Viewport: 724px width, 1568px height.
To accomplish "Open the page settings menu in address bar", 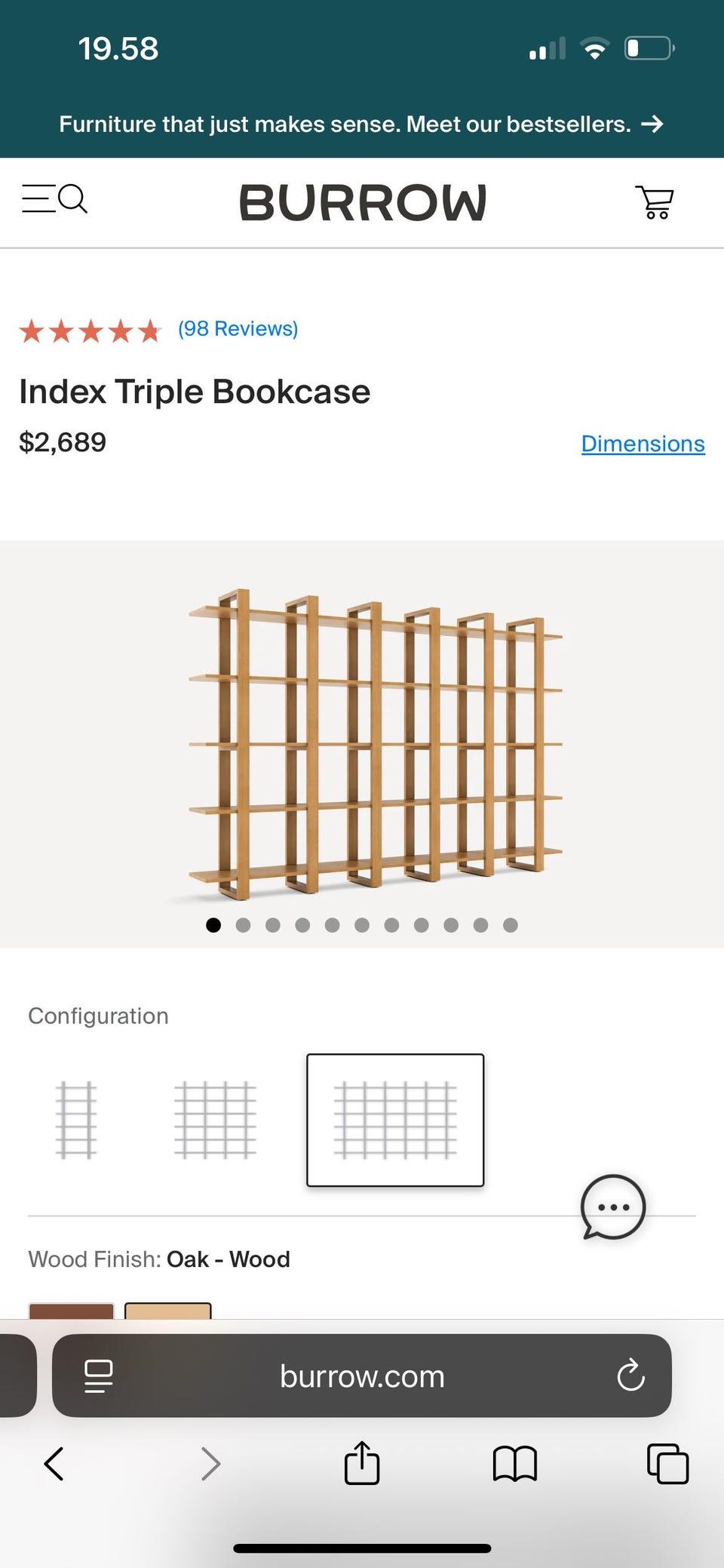I will (98, 1376).
